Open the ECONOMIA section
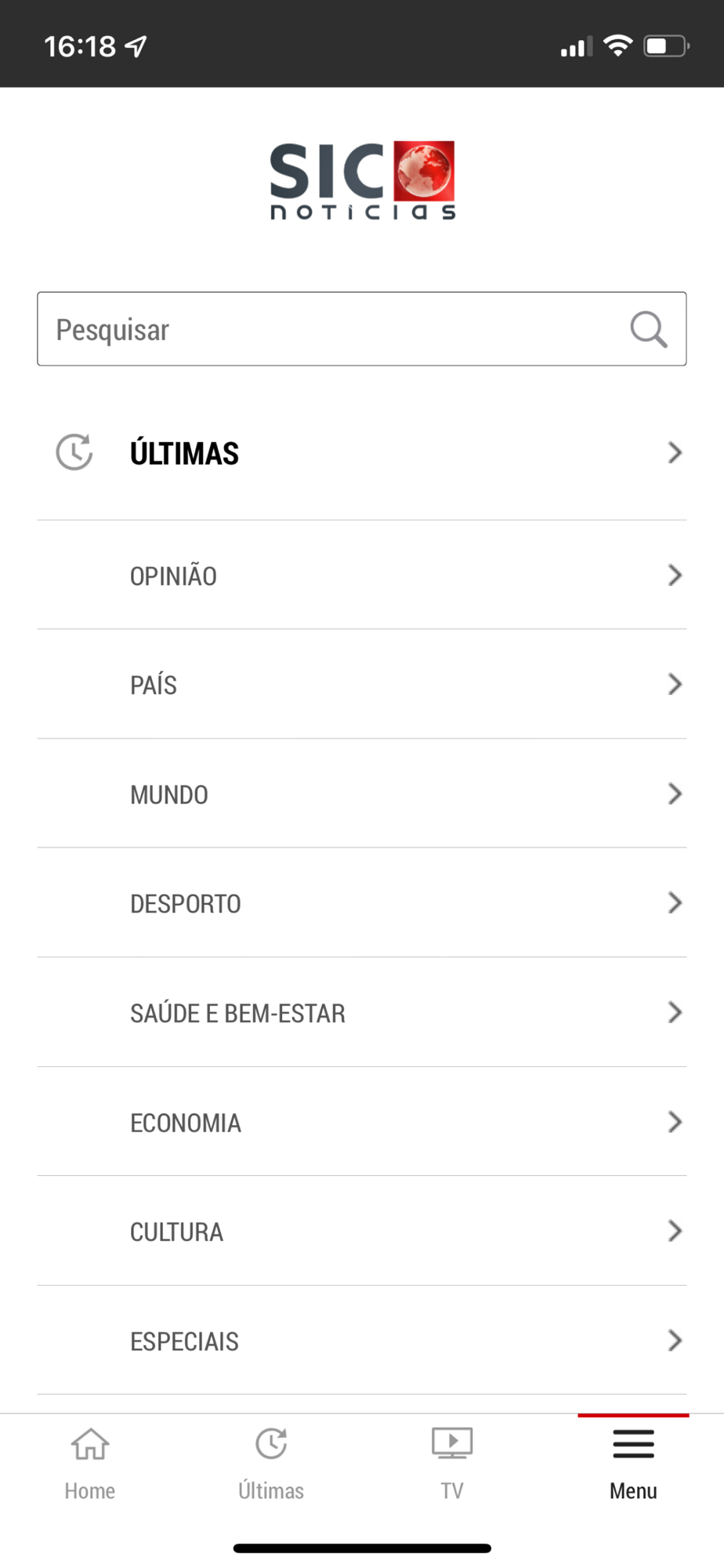The height and width of the screenshot is (1568, 724). pyautogui.click(x=361, y=1122)
